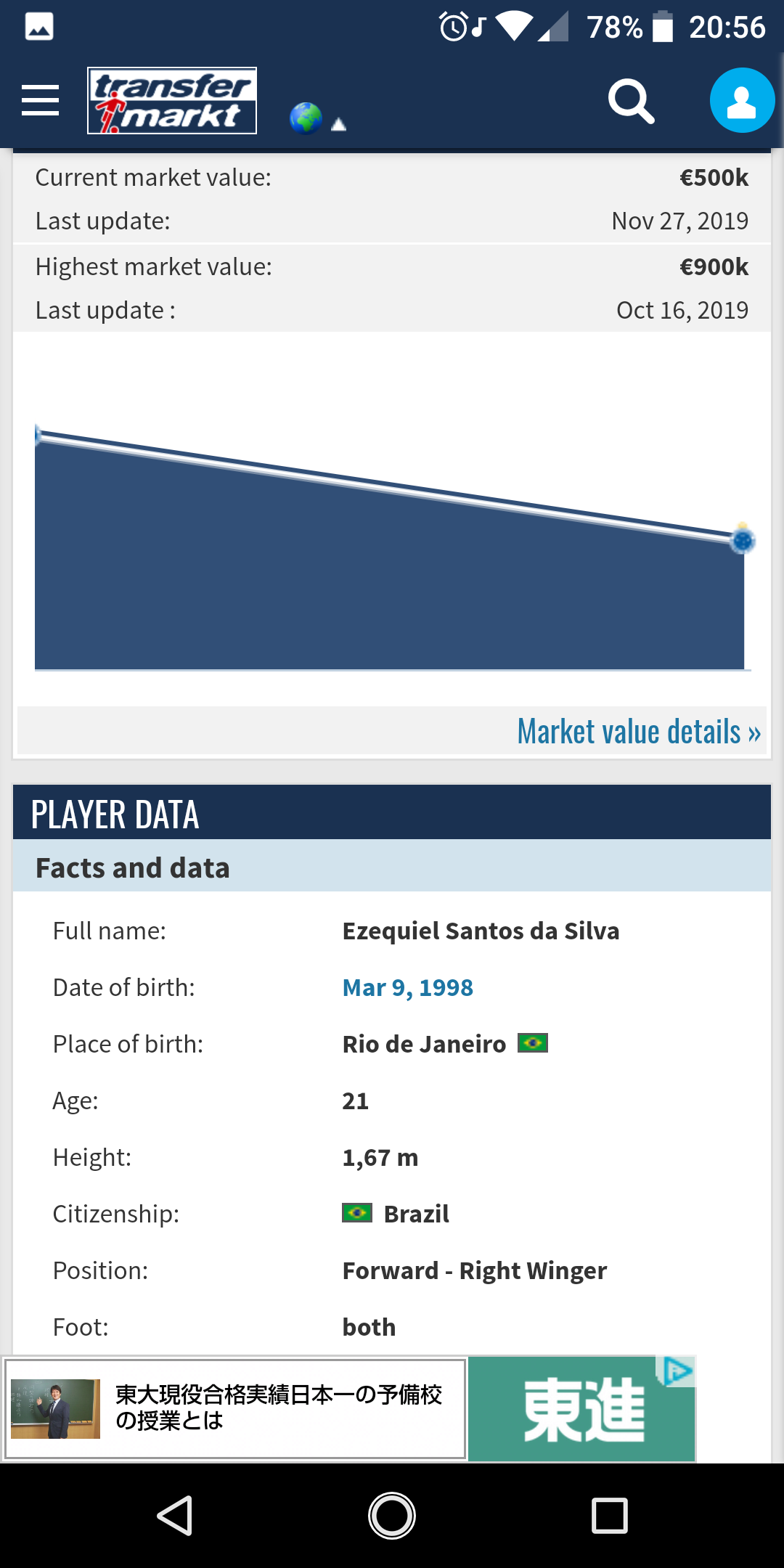Open the globe region selector
The height and width of the screenshot is (1568, 784).
[x=317, y=118]
